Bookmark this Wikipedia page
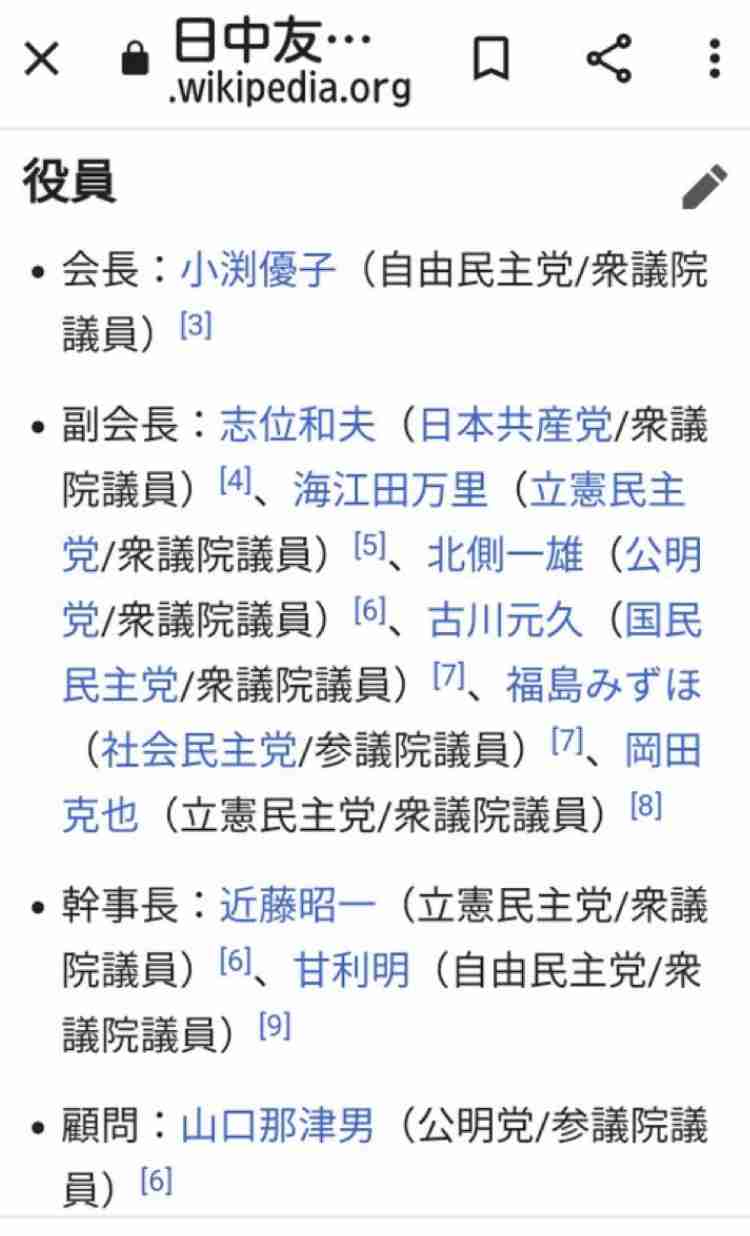 [491, 60]
